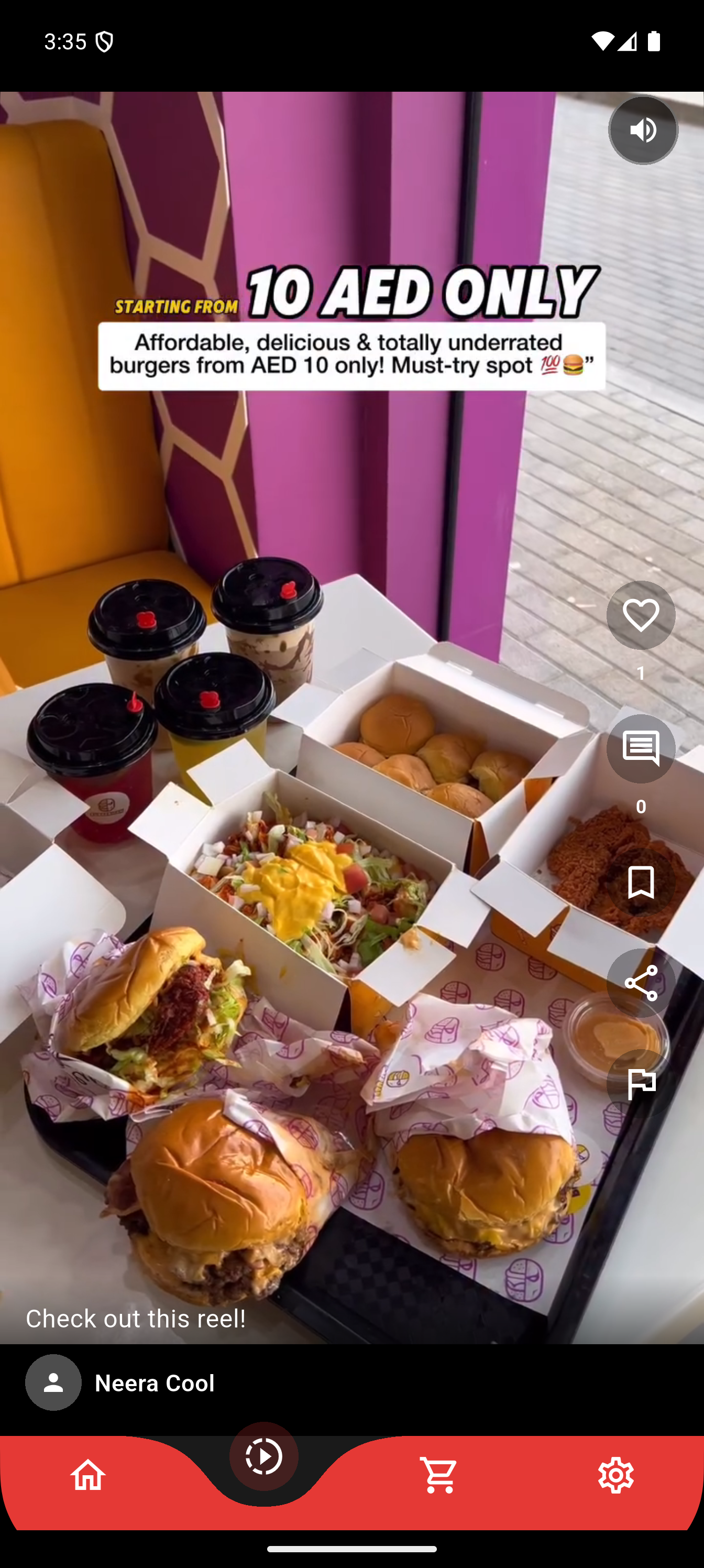Tap Neera Cool's profile avatar
704x1568 pixels.
[x=53, y=1382]
